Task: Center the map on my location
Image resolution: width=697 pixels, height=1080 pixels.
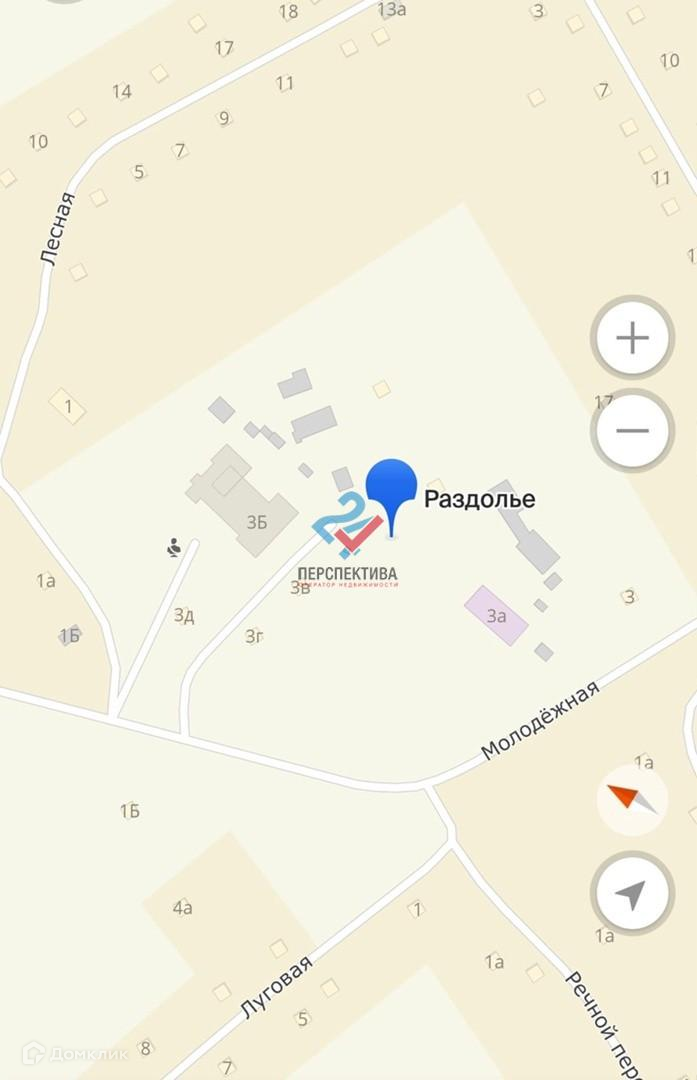Action: pyautogui.click(x=631, y=895)
